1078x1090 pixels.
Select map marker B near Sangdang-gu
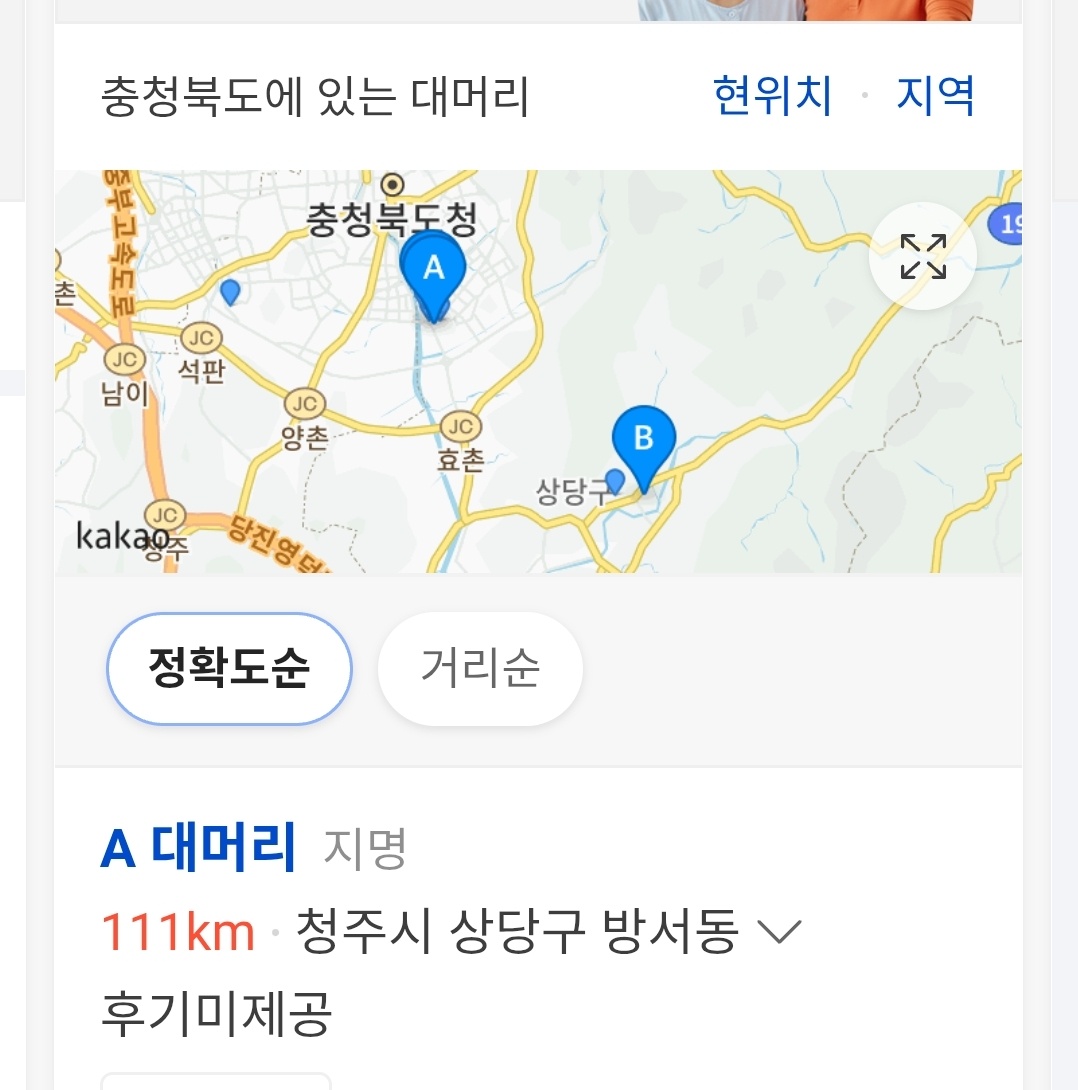pyautogui.click(x=644, y=438)
